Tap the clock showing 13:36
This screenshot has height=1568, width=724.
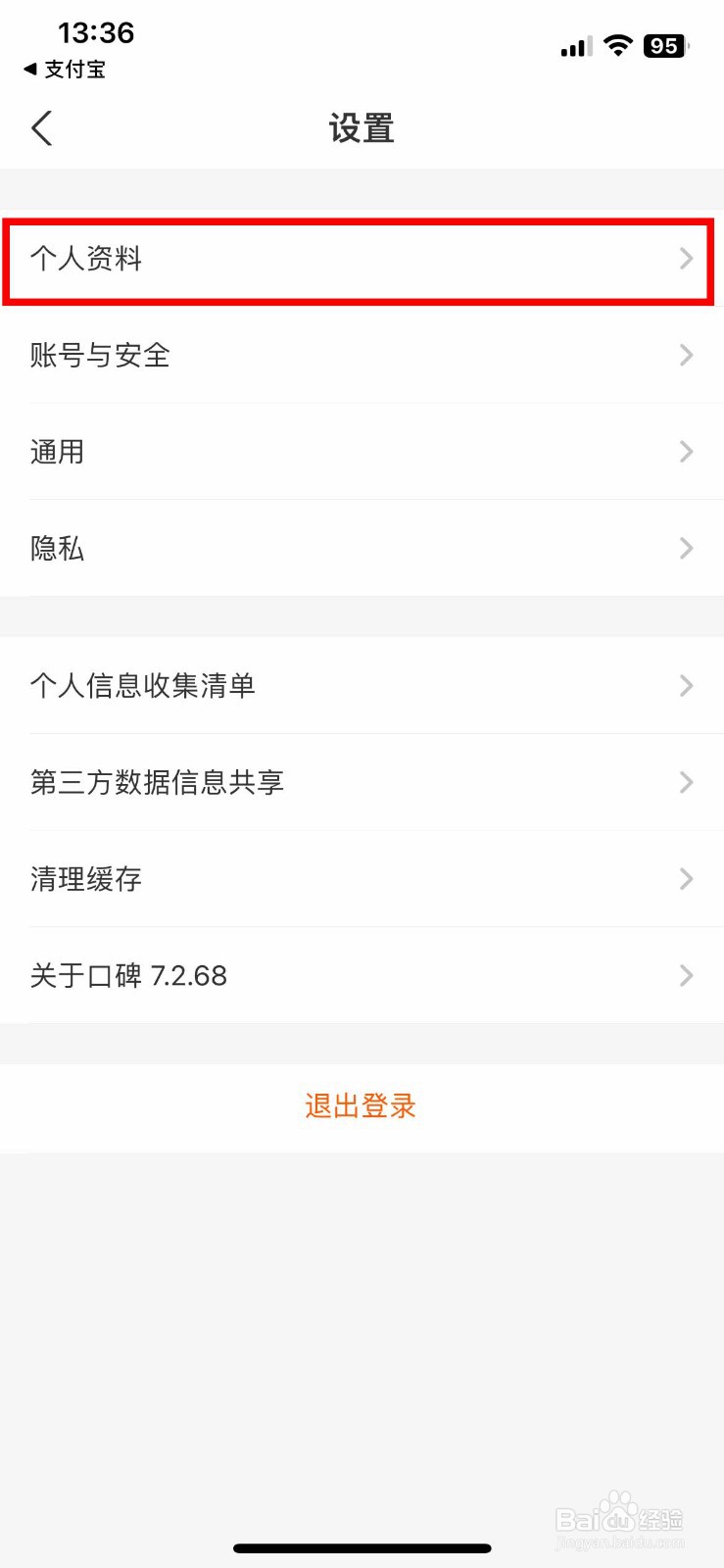click(97, 32)
